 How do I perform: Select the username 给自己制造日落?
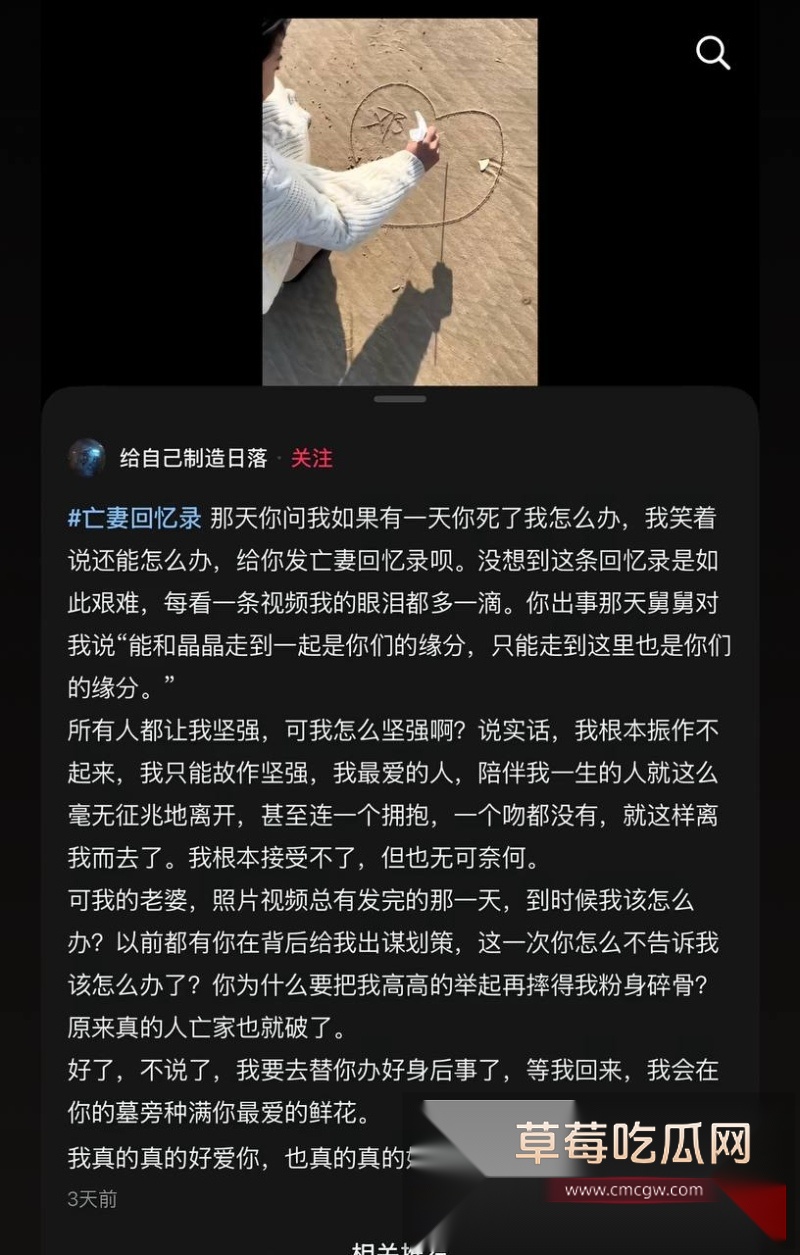coord(190,458)
